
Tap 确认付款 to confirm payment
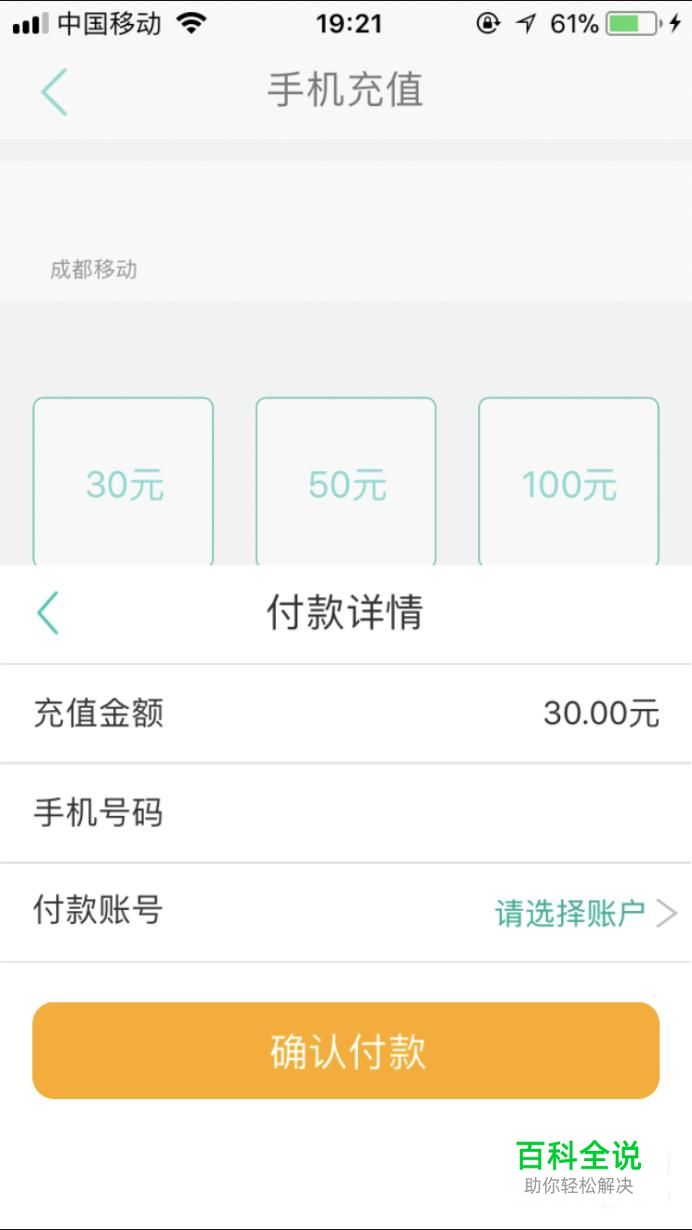(x=346, y=1051)
